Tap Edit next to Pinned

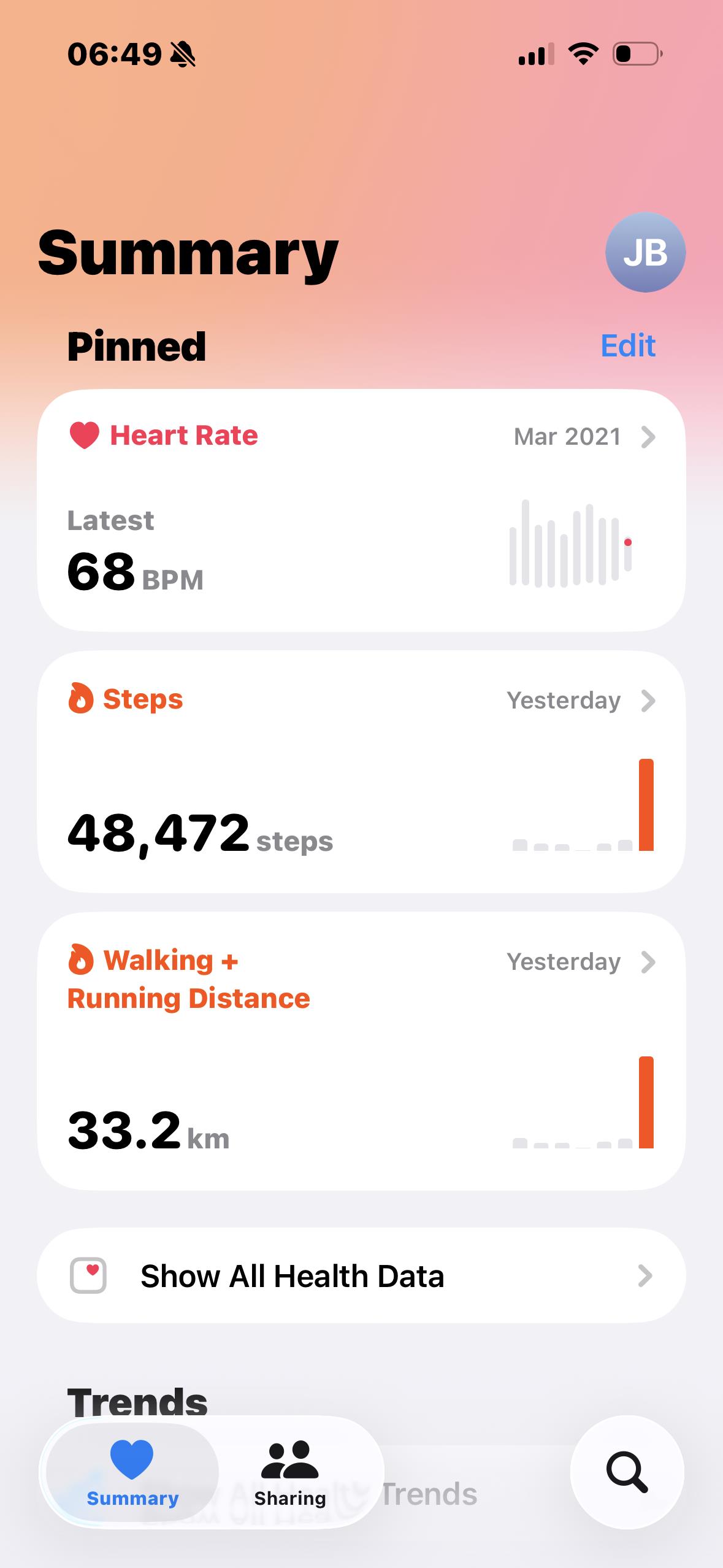point(628,346)
